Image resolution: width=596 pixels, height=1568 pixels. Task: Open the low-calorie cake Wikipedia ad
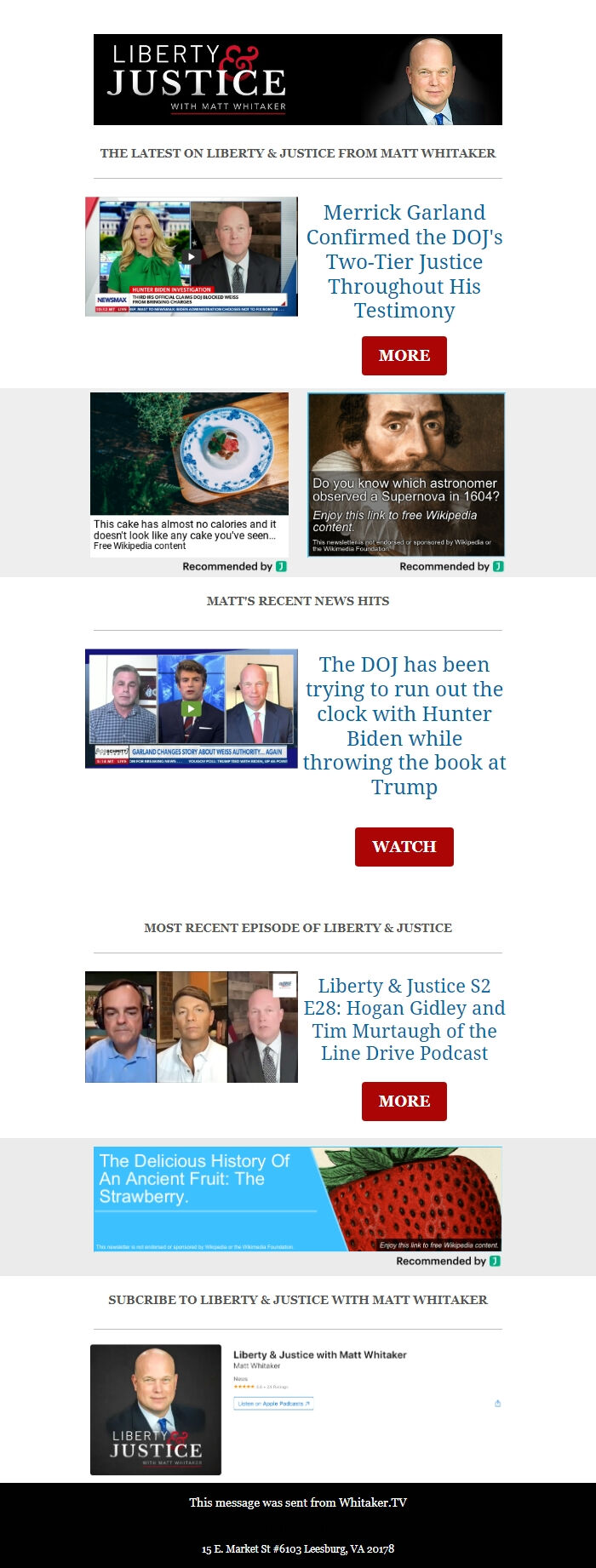tap(189, 473)
